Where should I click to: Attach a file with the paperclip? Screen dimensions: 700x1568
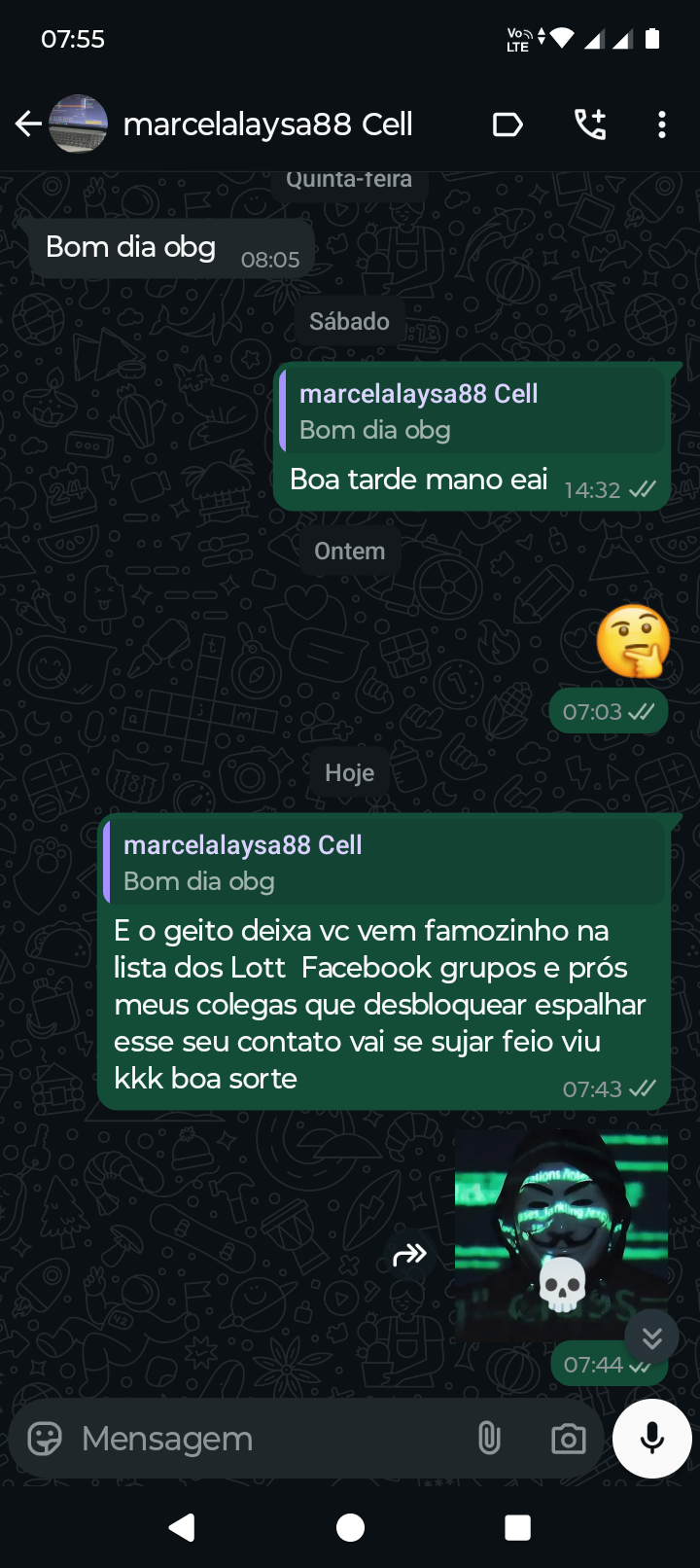coord(489,1439)
